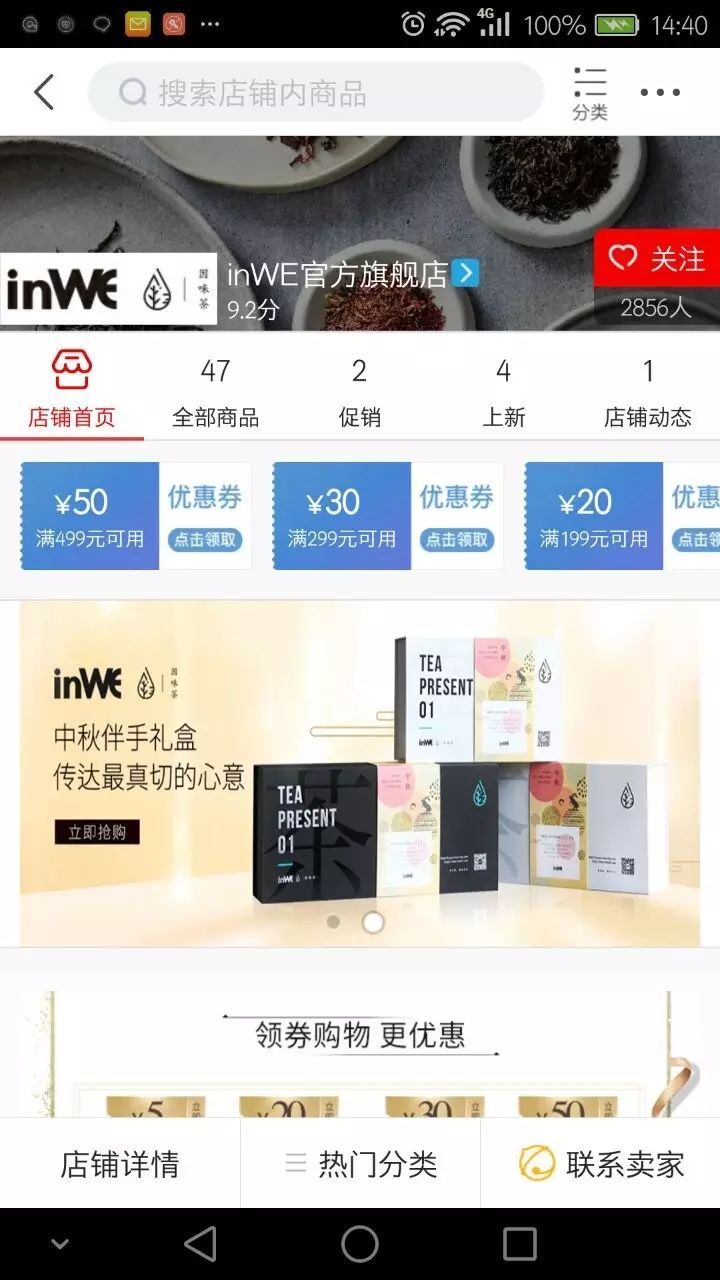This screenshot has height=1280, width=720.
Task: Open the 热门分类 menu
Action: 361,1164
